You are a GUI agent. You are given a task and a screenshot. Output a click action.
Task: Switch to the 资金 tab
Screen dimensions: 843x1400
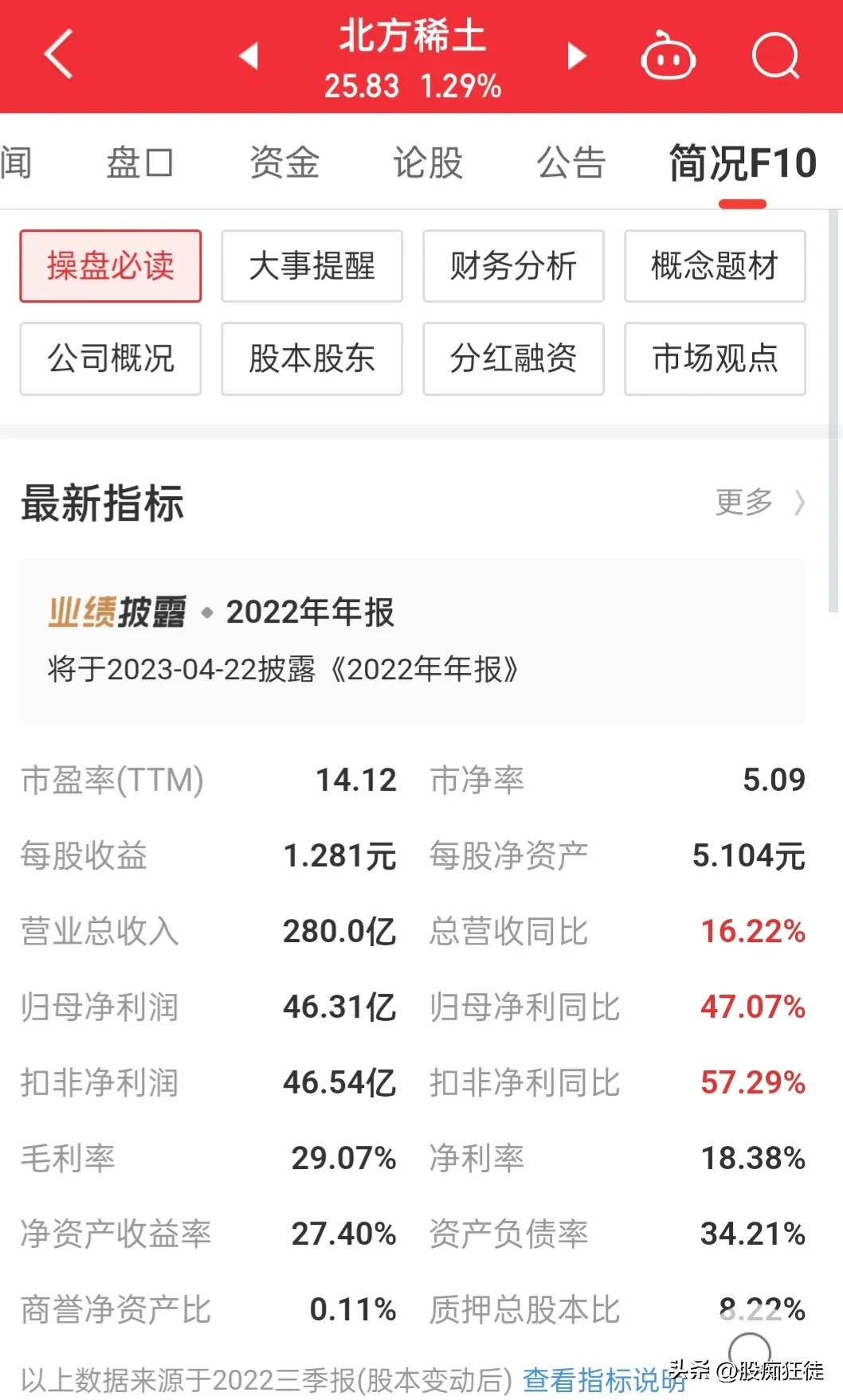click(x=284, y=162)
